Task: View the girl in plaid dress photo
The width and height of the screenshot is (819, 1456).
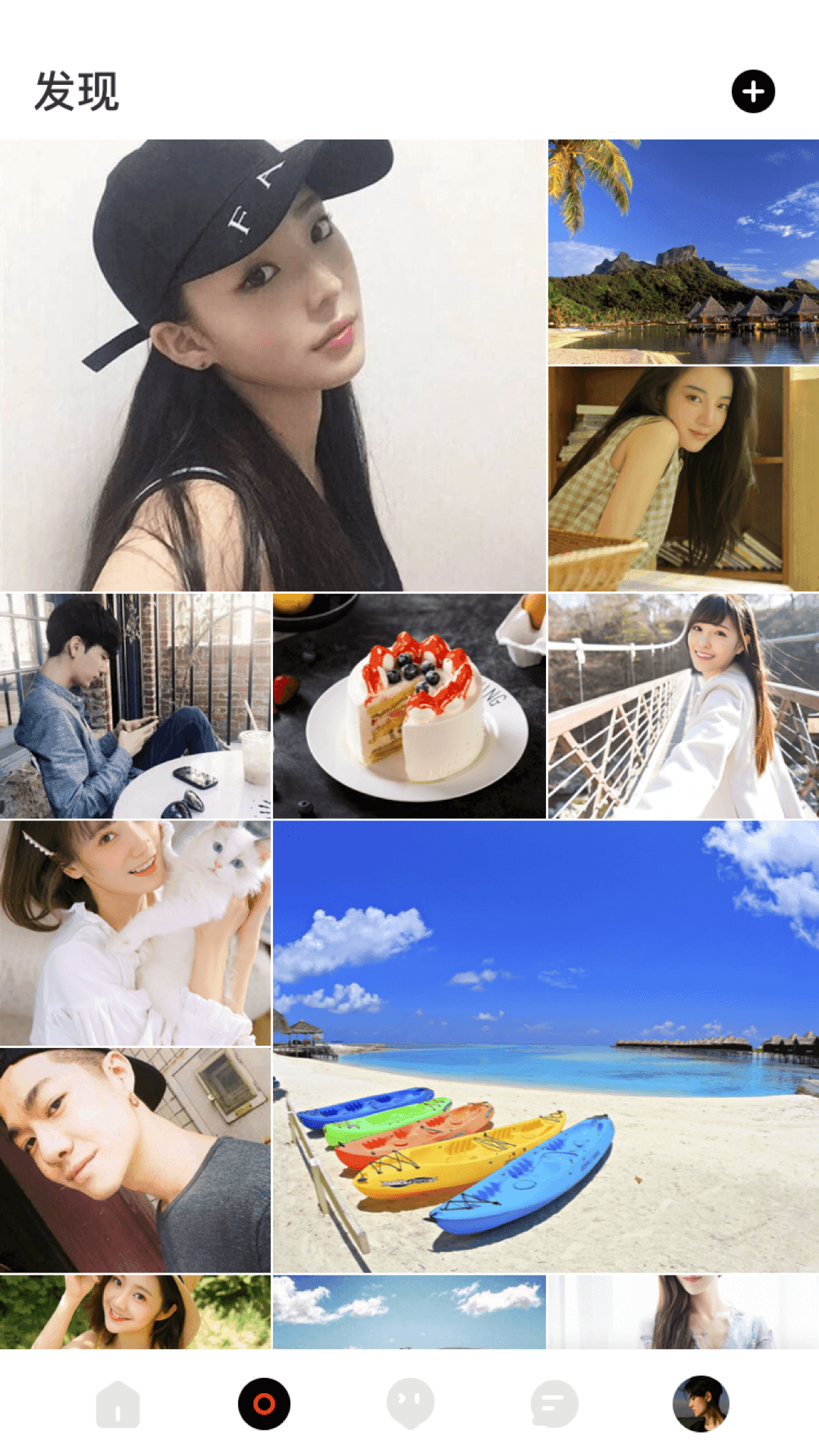Action: coord(683,479)
